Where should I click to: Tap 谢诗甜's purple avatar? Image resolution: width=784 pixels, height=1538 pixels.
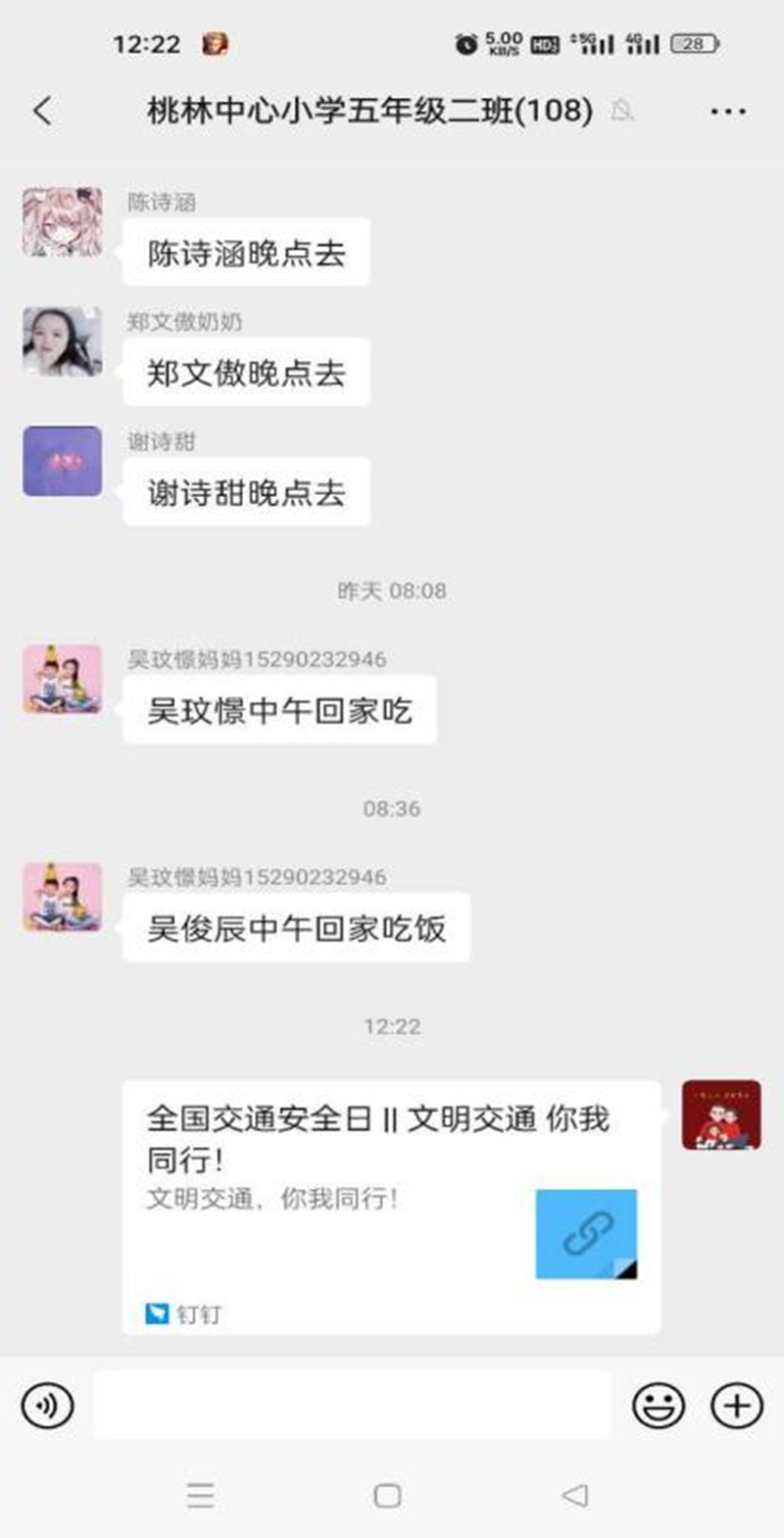(62, 461)
